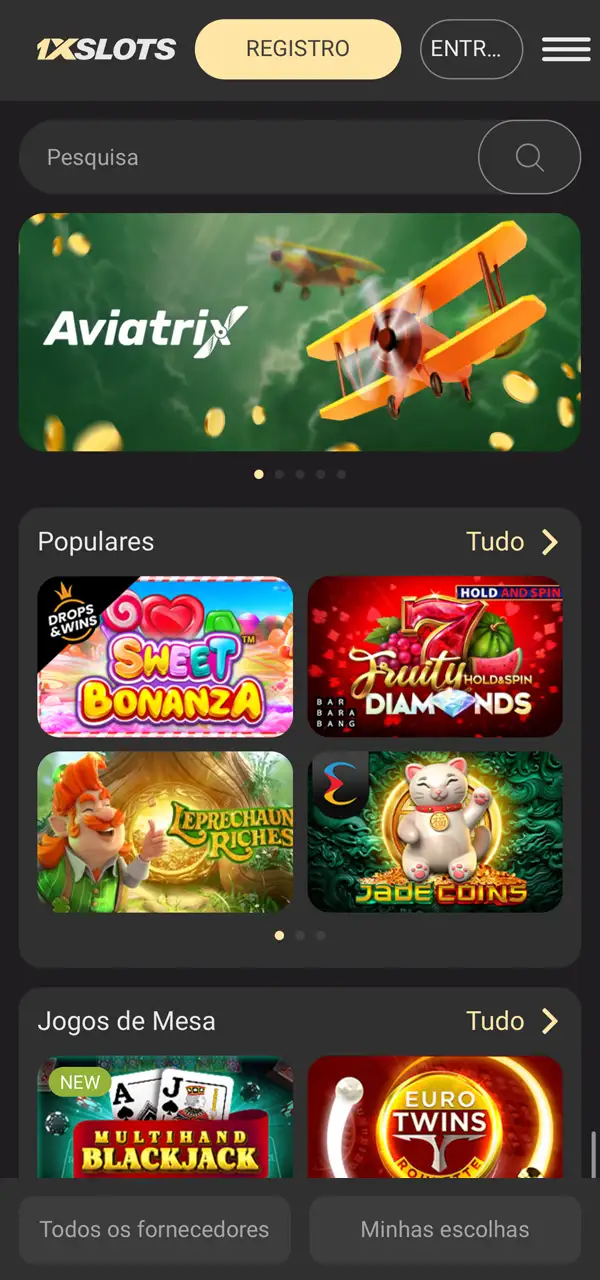Launch Leprechaun Riches slot

165,831
